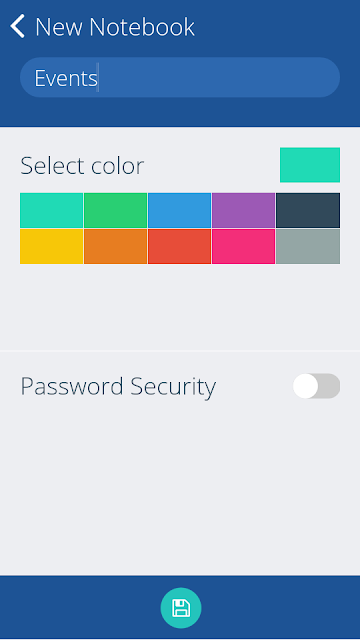Pick the blue color swatch
The width and height of the screenshot is (360, 640).
[180, 210]
